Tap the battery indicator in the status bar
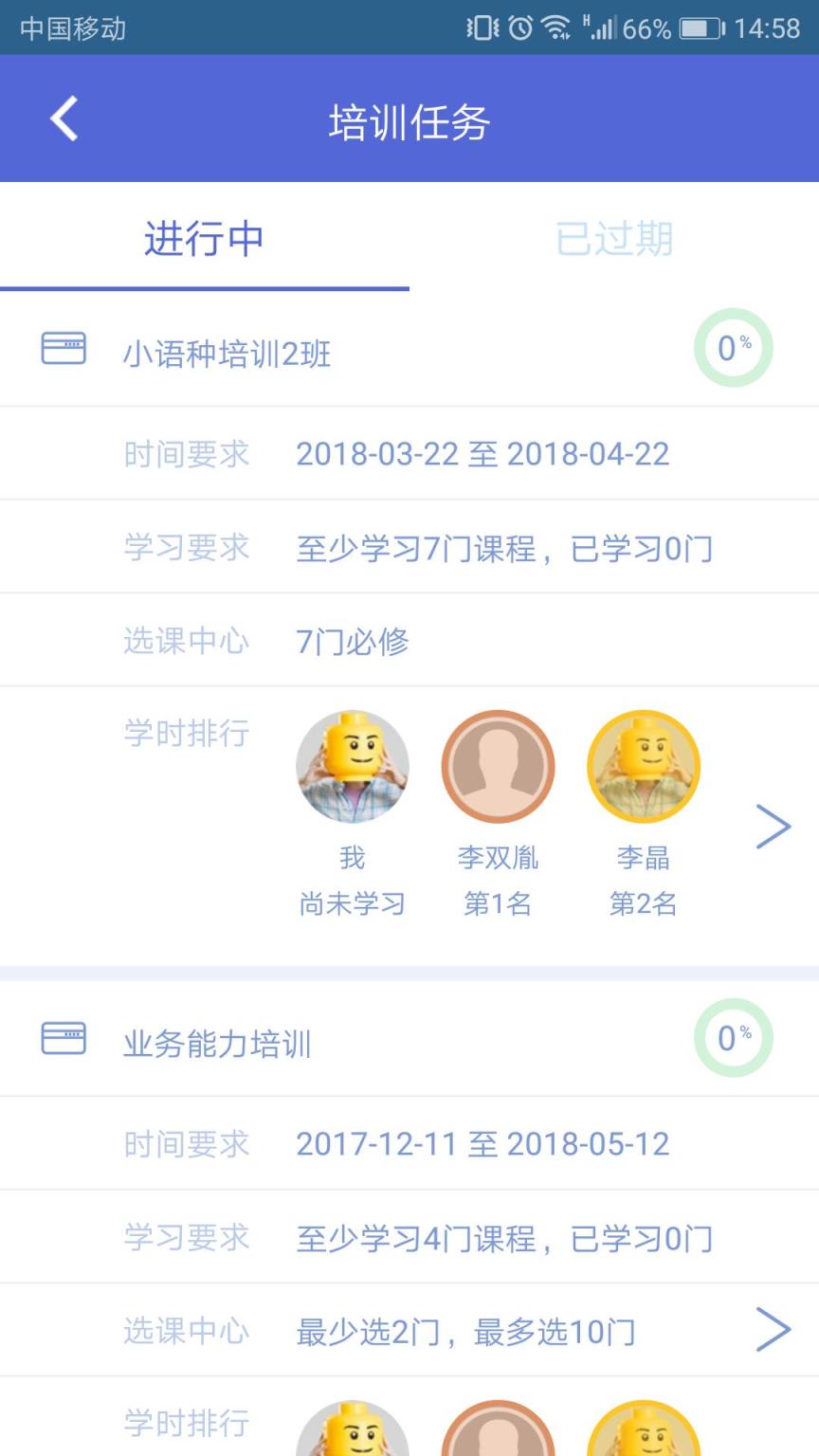The width and height of the screenshot is (819, 1456). pyautogui.click(x=701, y=27)
